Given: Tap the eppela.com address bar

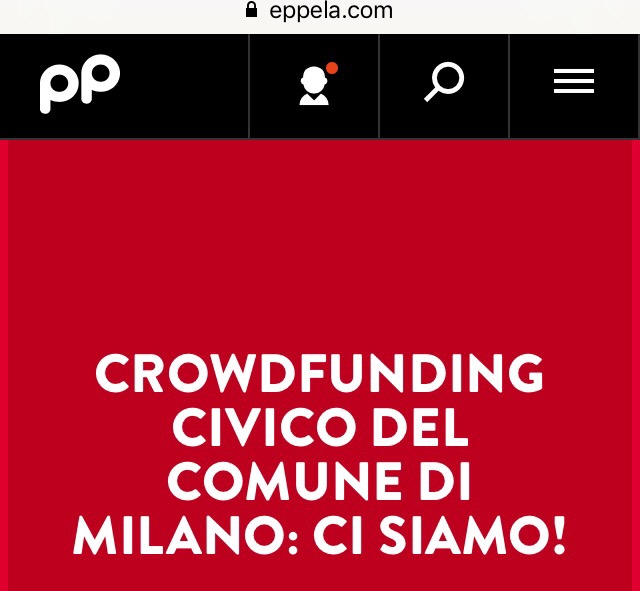Looking at the screenshot, I should [x=320, y=11].
